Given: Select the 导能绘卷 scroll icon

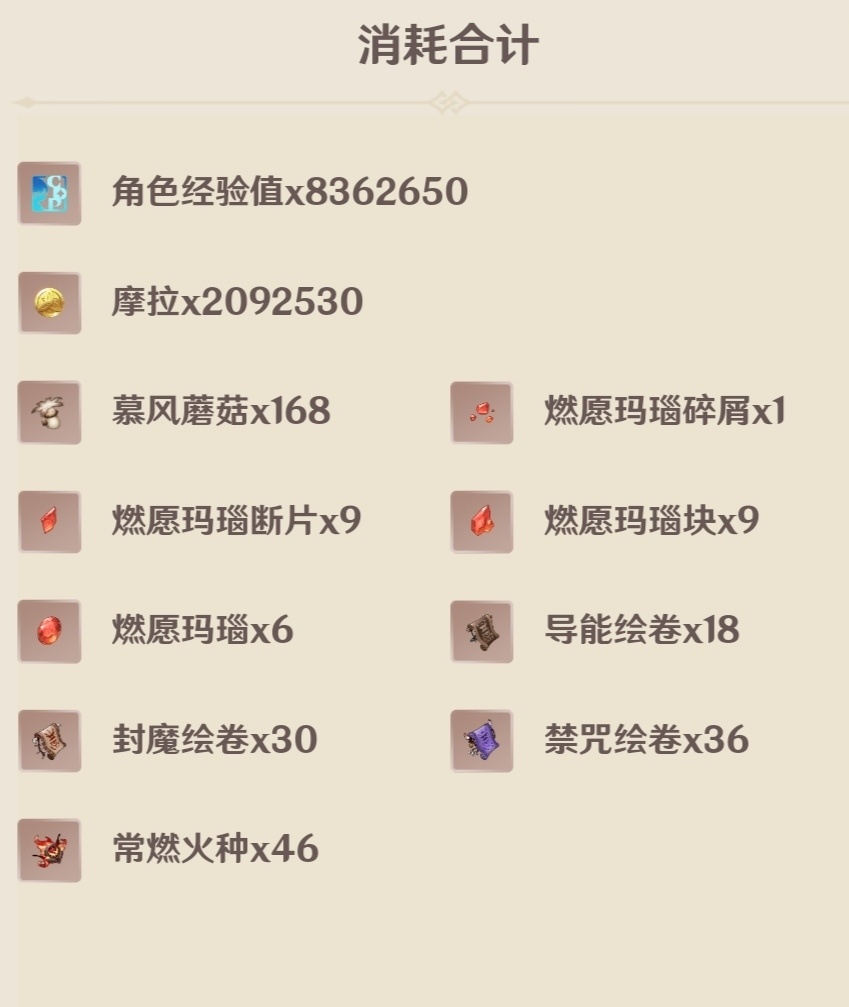Looking at the screenshot, I should pyautogui.click(x=482, y=632).
